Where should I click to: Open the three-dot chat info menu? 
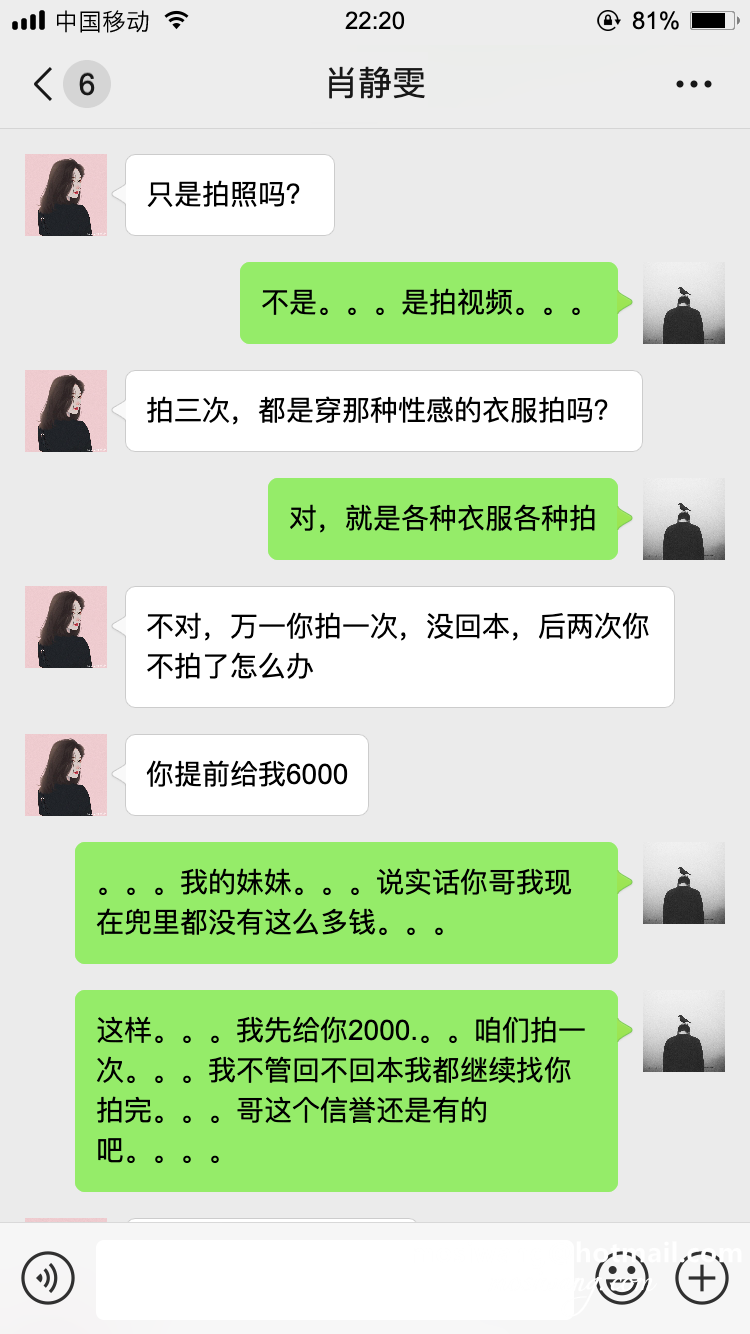click(x=693, y=85)
